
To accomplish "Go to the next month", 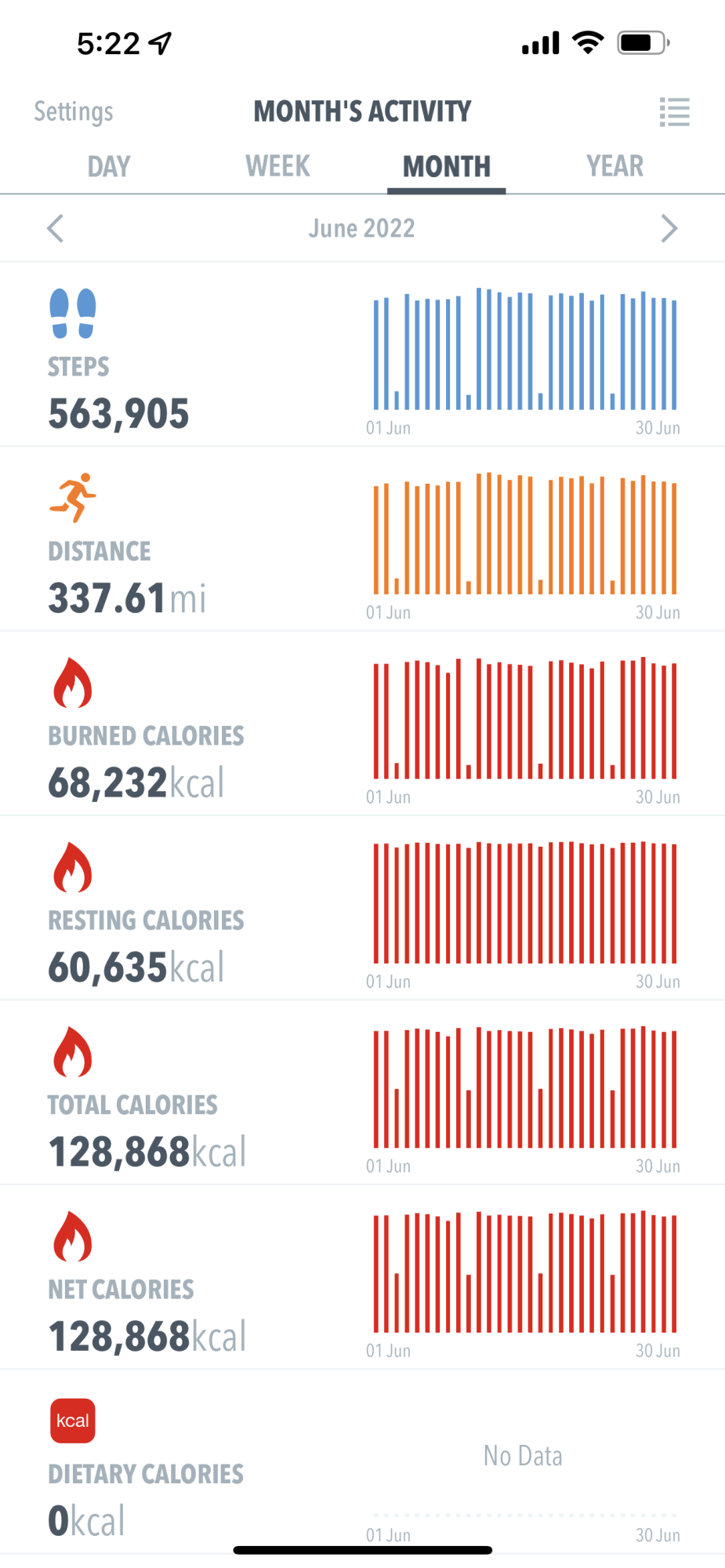I will pos(669,228).
